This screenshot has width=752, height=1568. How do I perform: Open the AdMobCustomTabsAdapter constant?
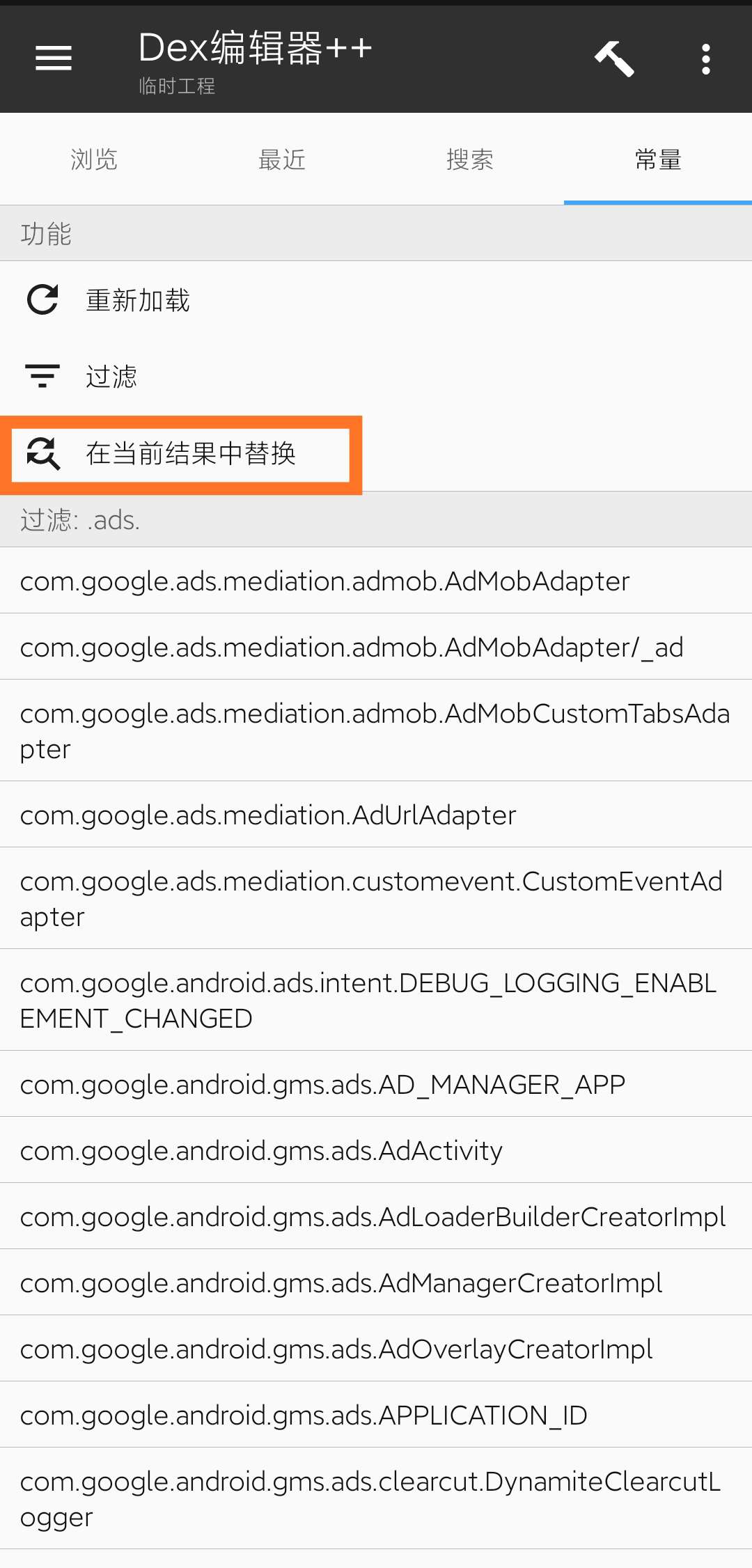375,730
